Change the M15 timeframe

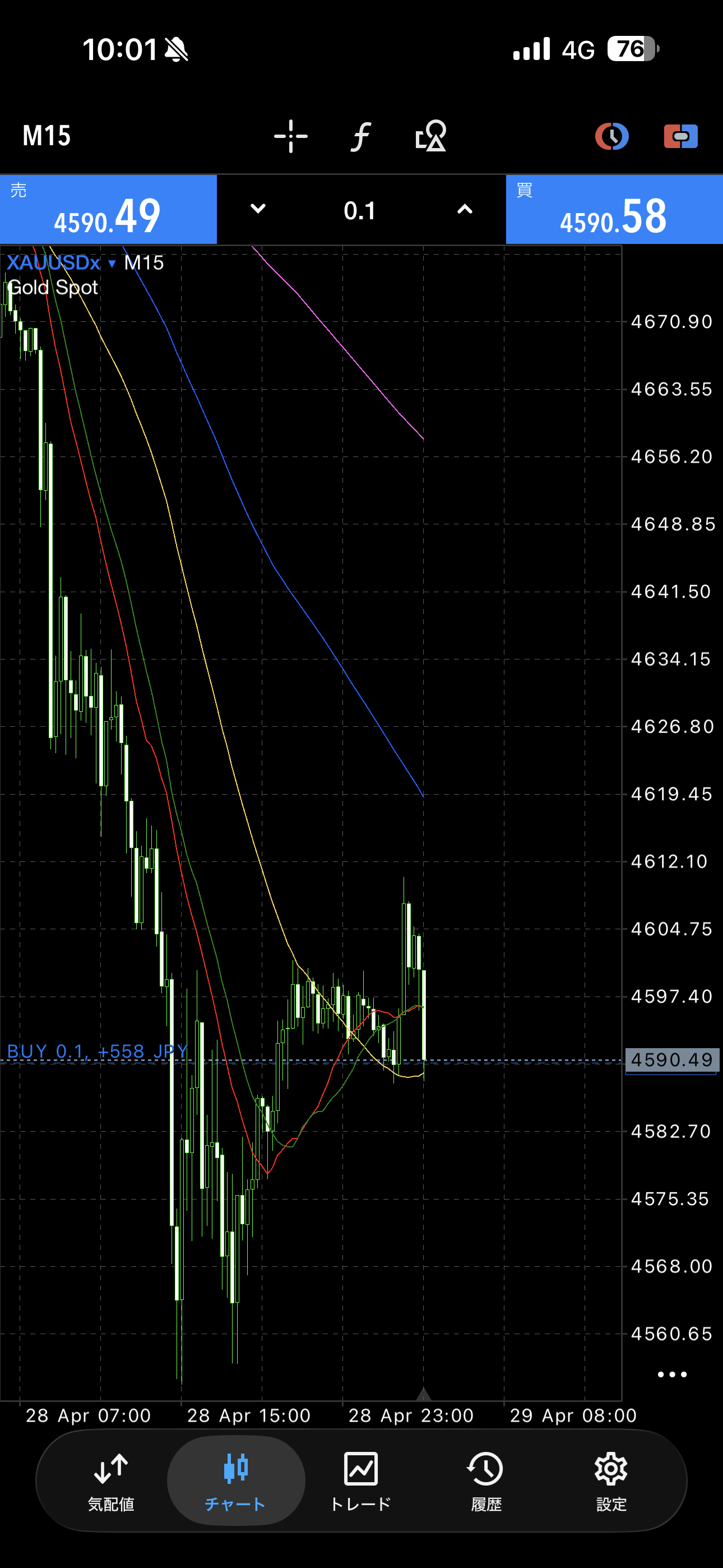click(x=47, y=136)
